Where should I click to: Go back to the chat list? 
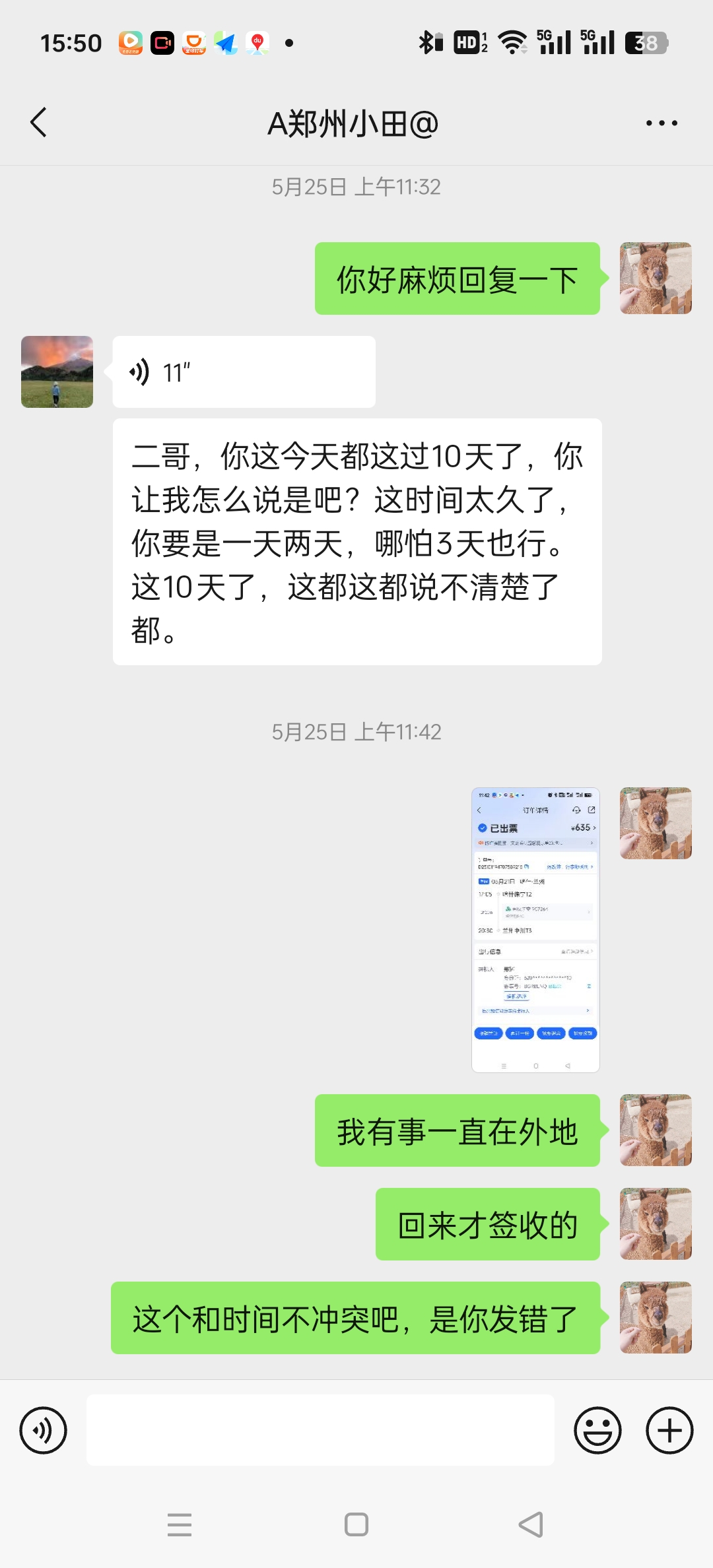click(x=39, y=123)
